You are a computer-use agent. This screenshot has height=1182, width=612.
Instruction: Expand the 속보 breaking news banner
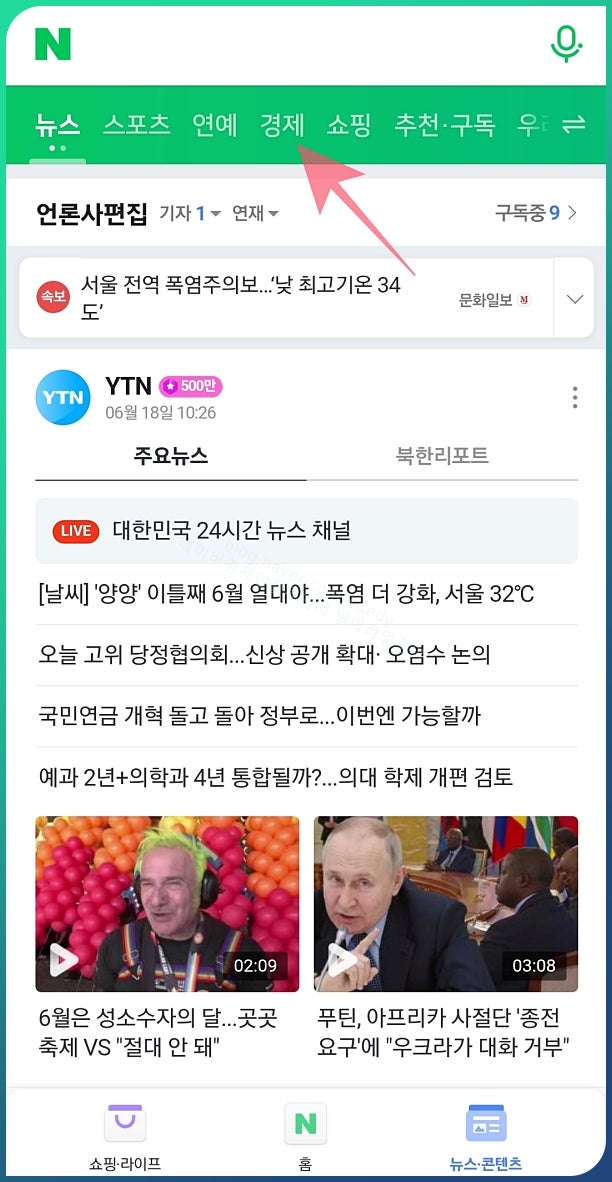point(575,299)
